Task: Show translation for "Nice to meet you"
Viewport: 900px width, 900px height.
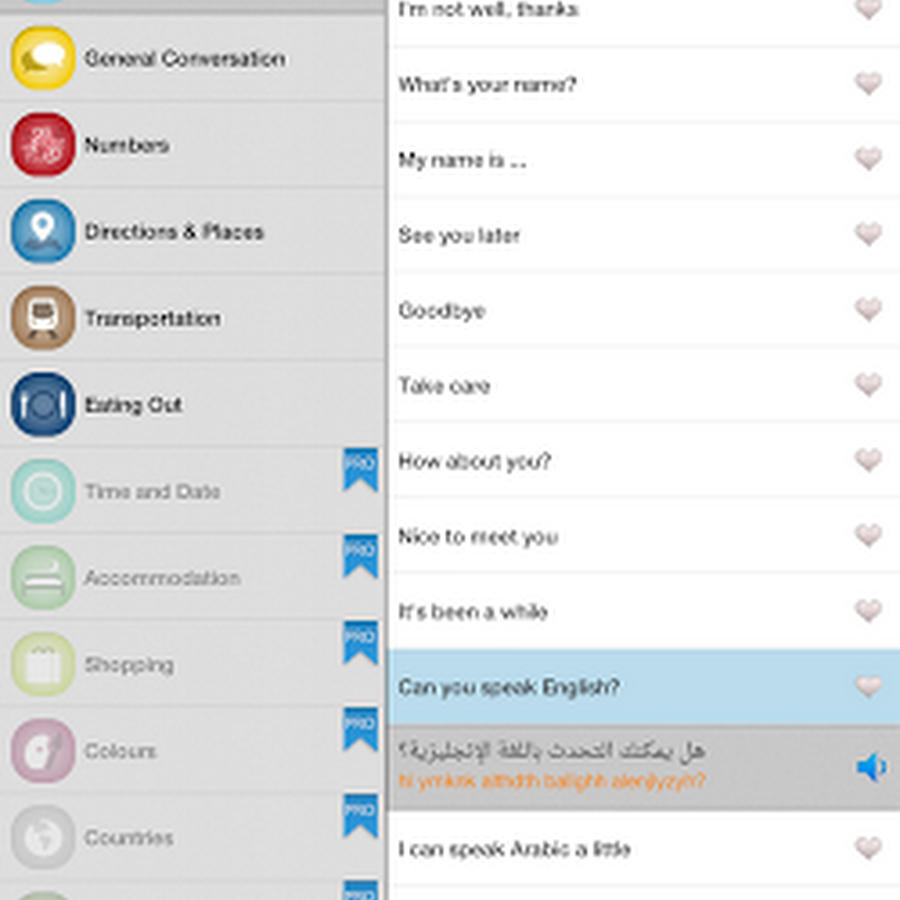Action: coord(600,536)
